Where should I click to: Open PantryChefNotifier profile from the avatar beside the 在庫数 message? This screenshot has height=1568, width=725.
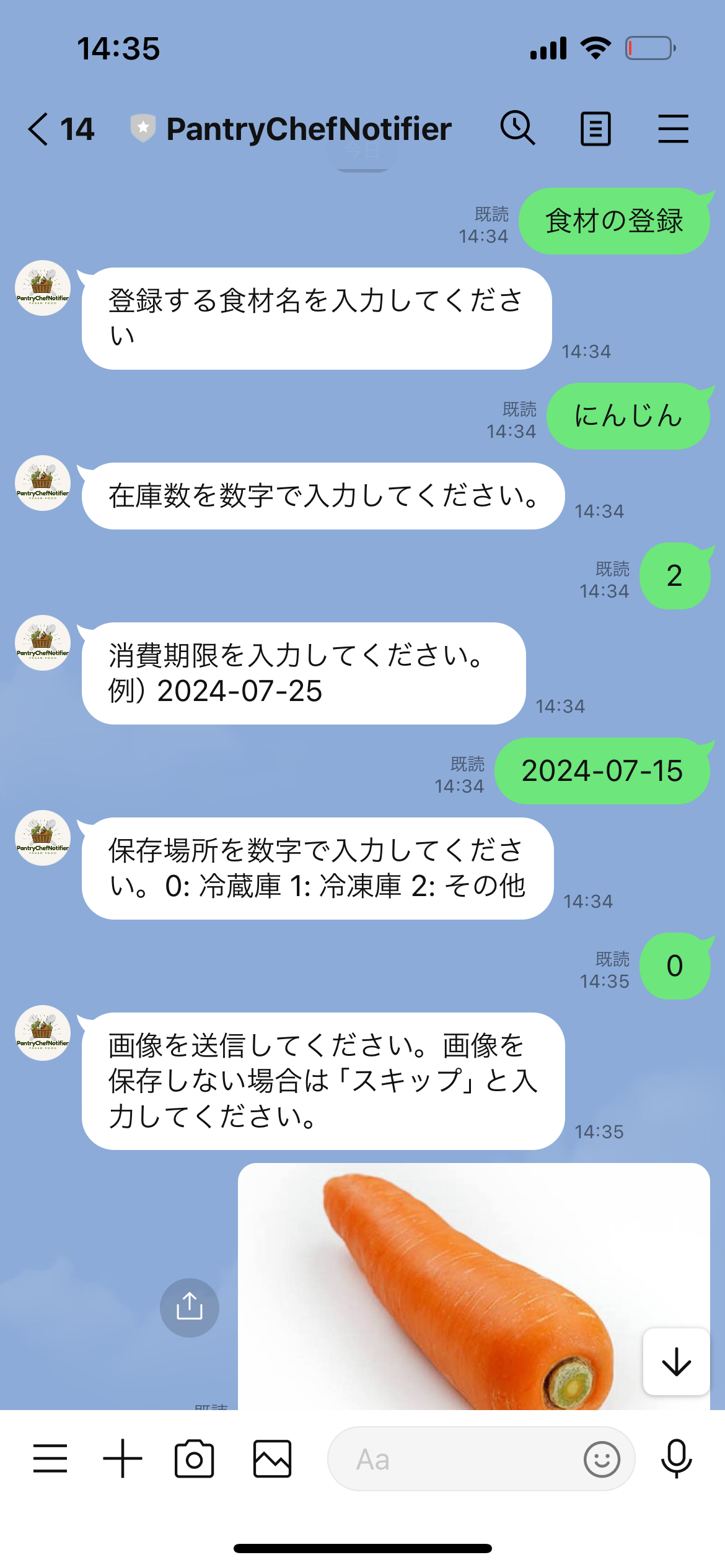(43, 483)
